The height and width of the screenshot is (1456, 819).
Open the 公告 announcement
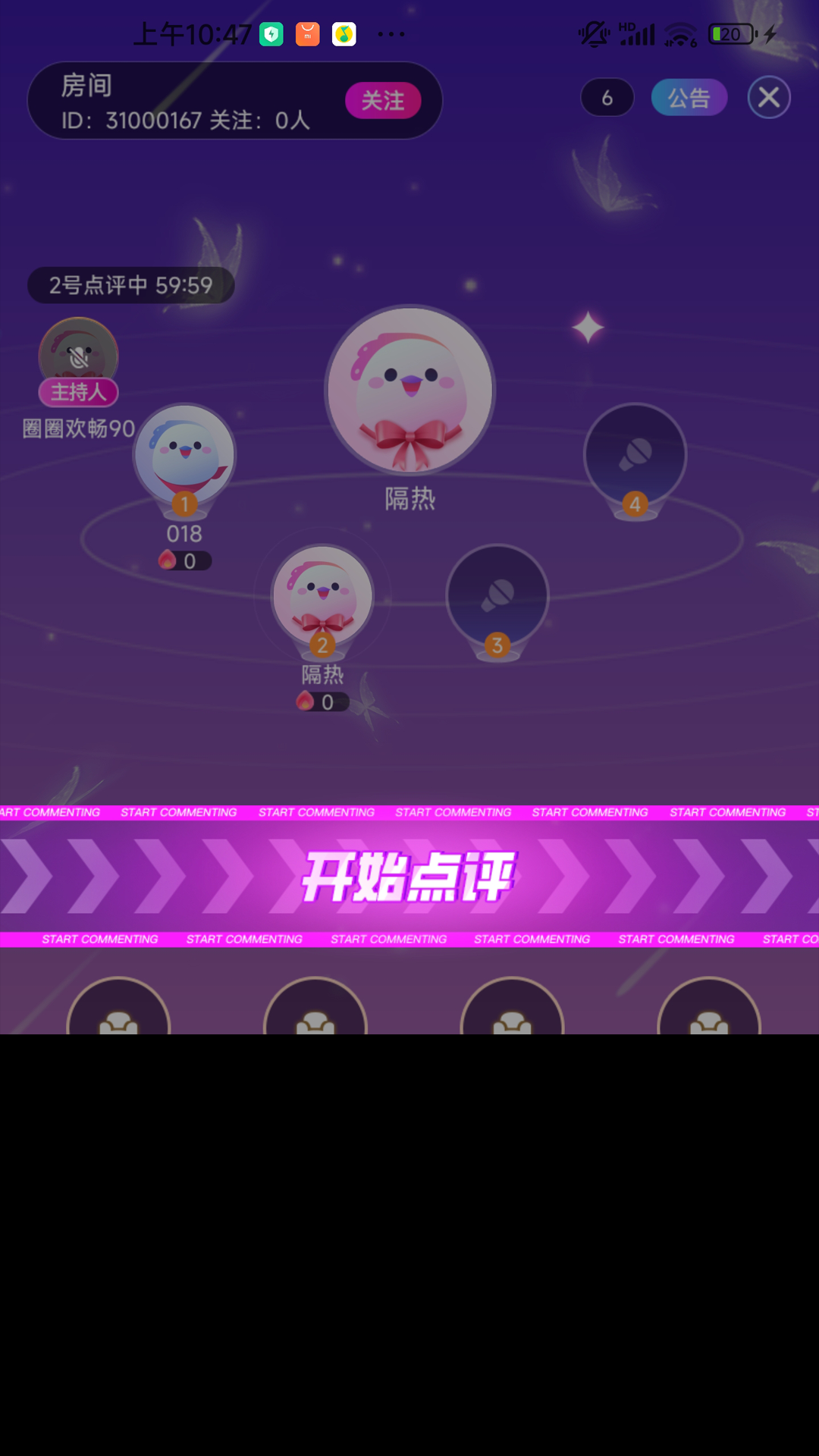pos(689,98)
